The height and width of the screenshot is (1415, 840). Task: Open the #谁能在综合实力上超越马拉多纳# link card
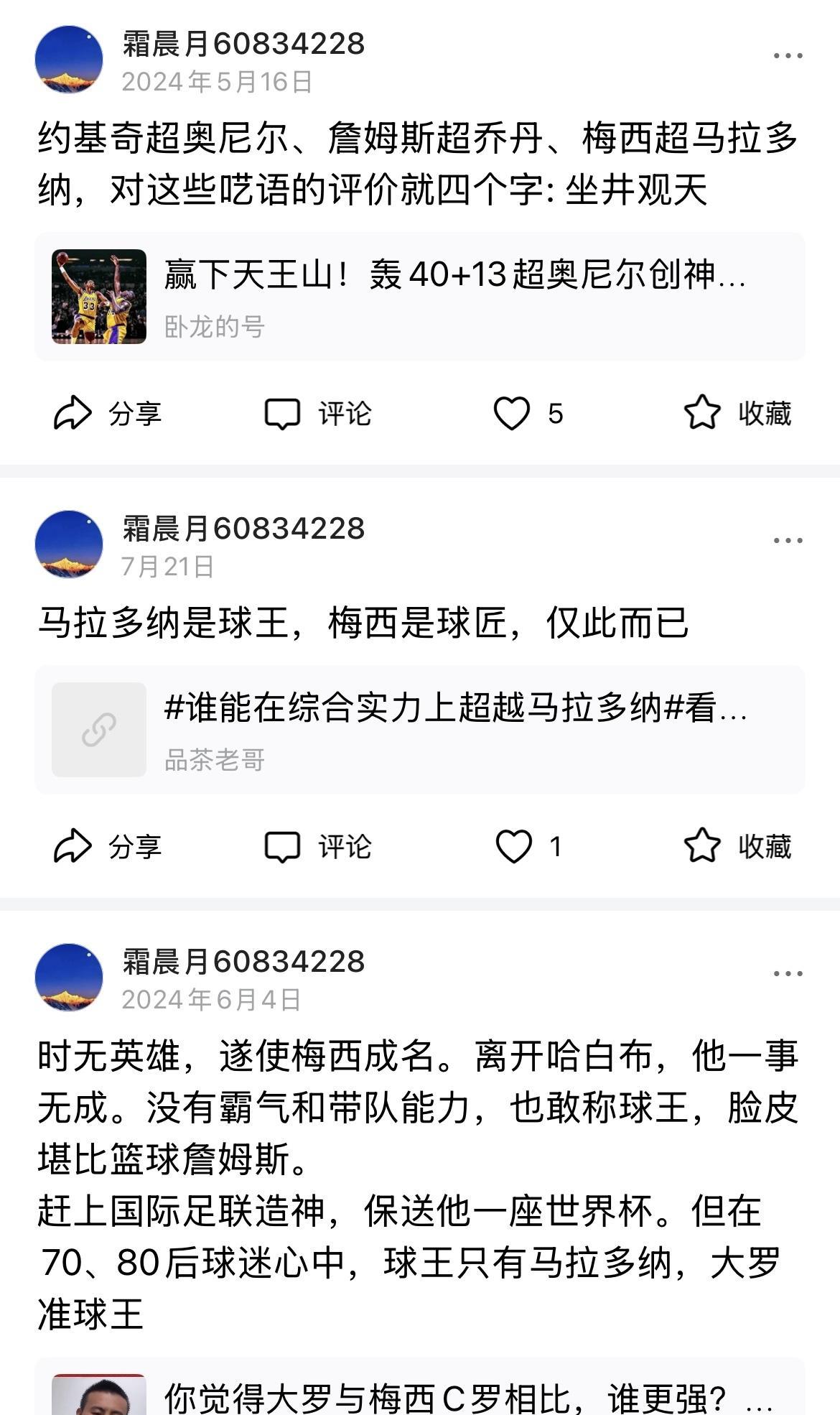coord(420,730)
